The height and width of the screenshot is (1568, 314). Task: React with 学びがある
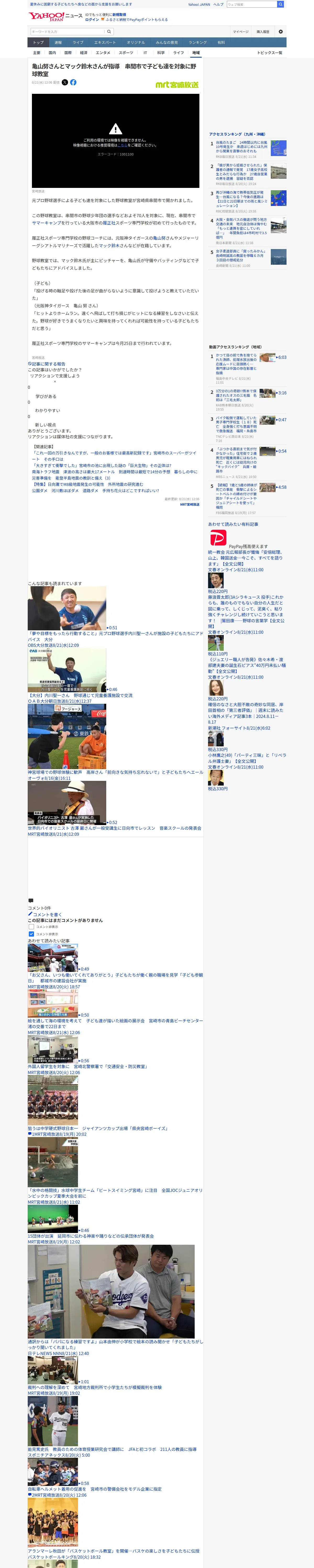(x=46, y=396)
